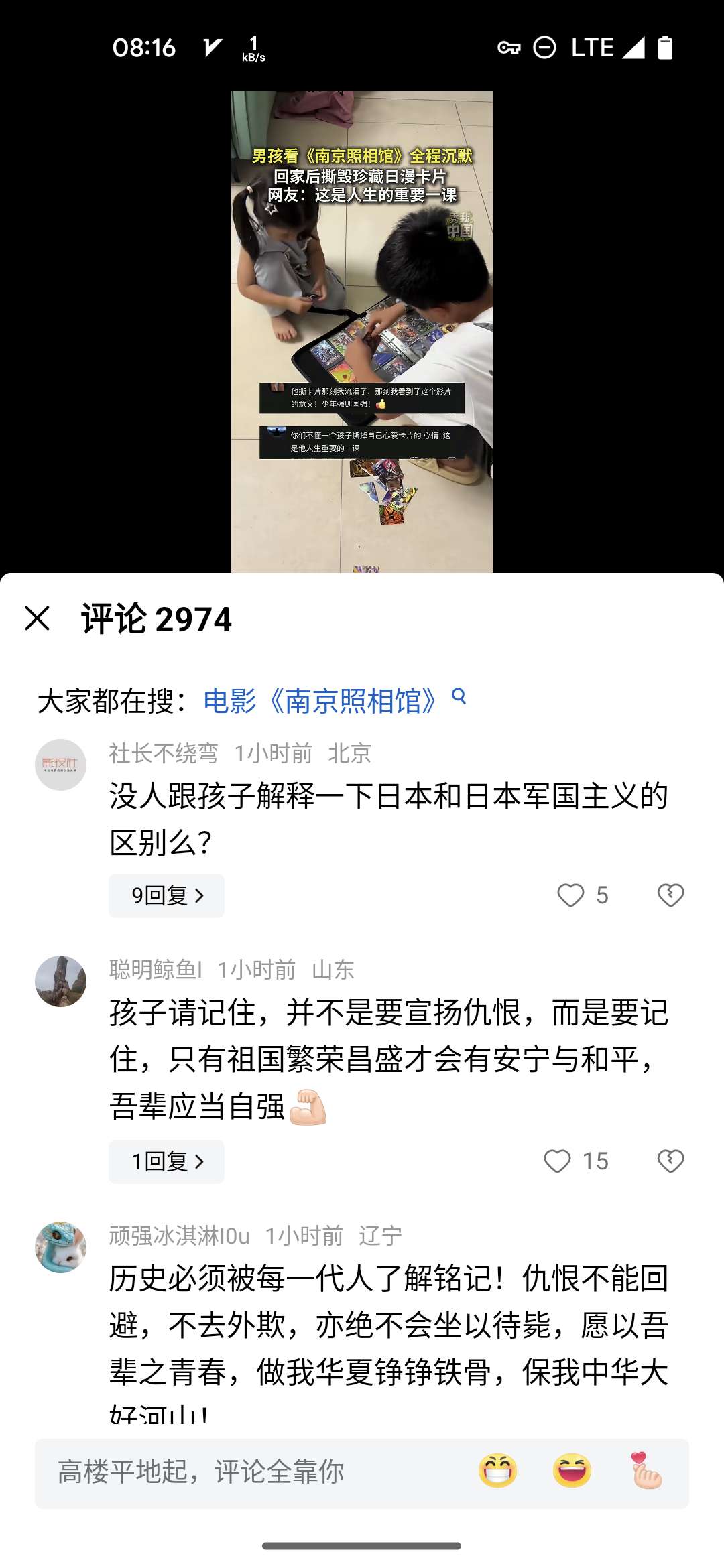The height and width of the screenshot is (1568, 724).
Task: Open 顽强冰淇淋I0u's profile avatar
Action: [60, 1247]
